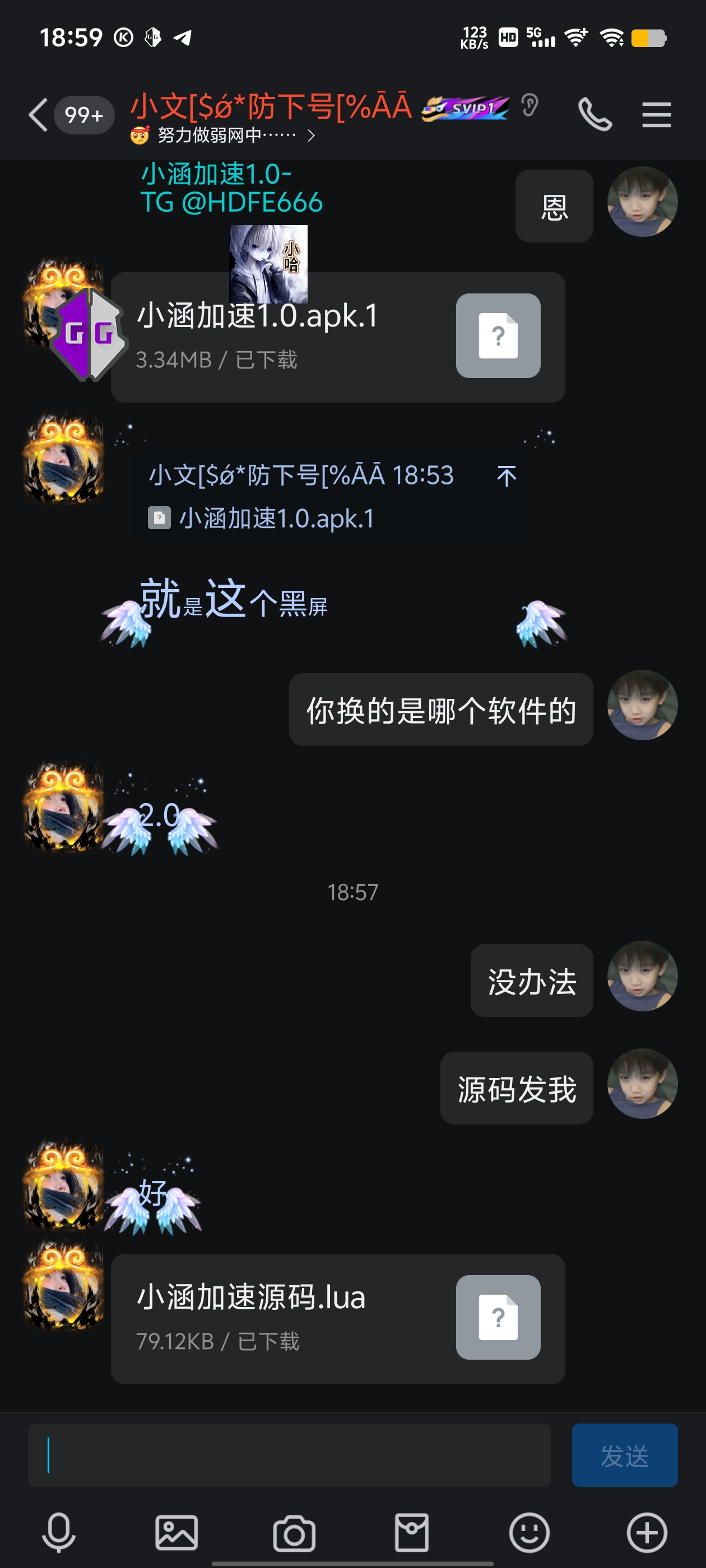Screen dimensions: 706x1568
Task: Tap the 发送 send button
Action: coord(624,1455)
